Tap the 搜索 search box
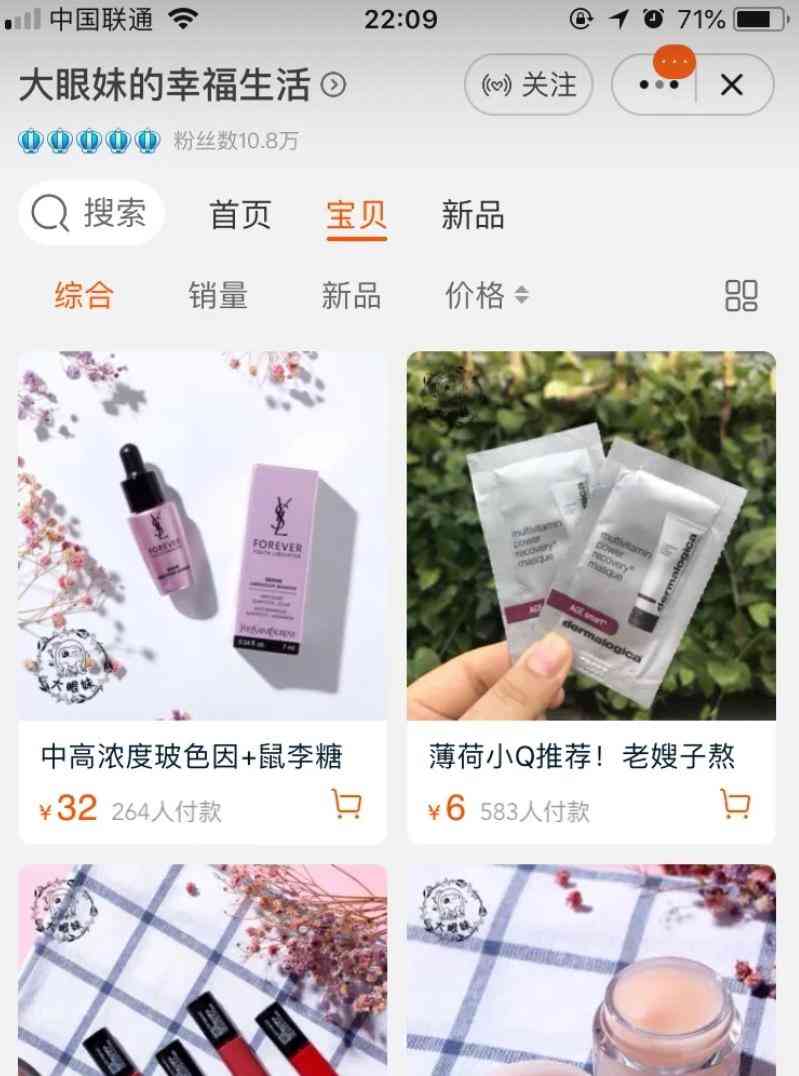The height and width of the screenshot is (1076, 799). click(x=91, y=213)
